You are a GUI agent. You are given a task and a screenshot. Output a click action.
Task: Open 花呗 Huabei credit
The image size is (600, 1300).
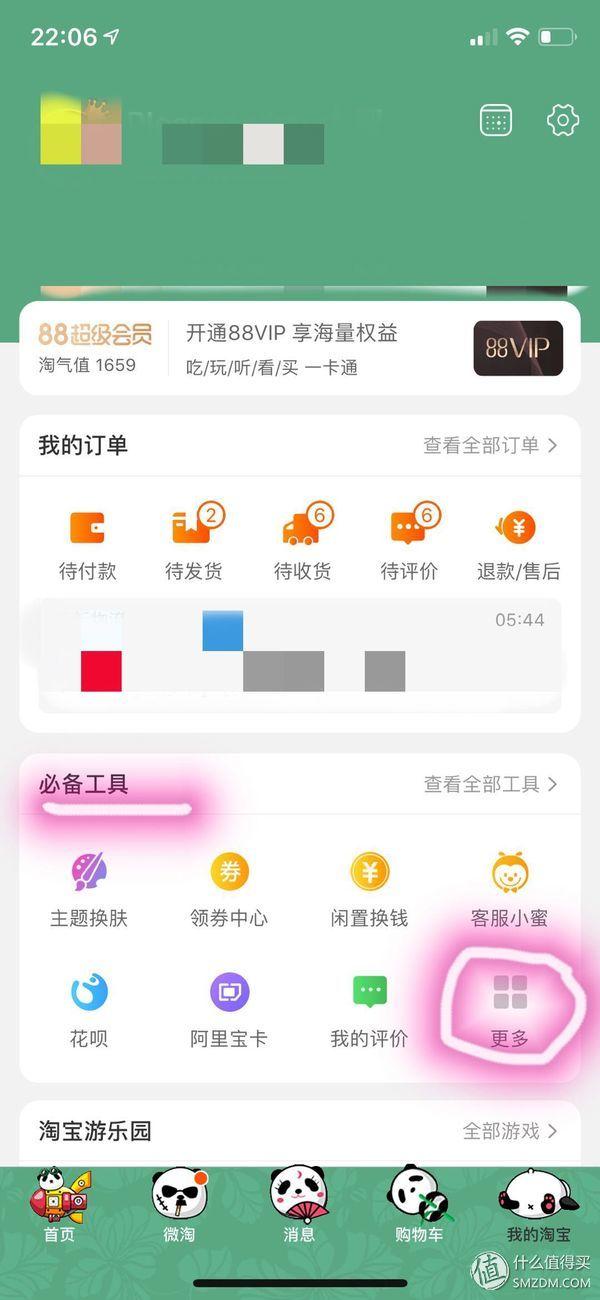89,1009
